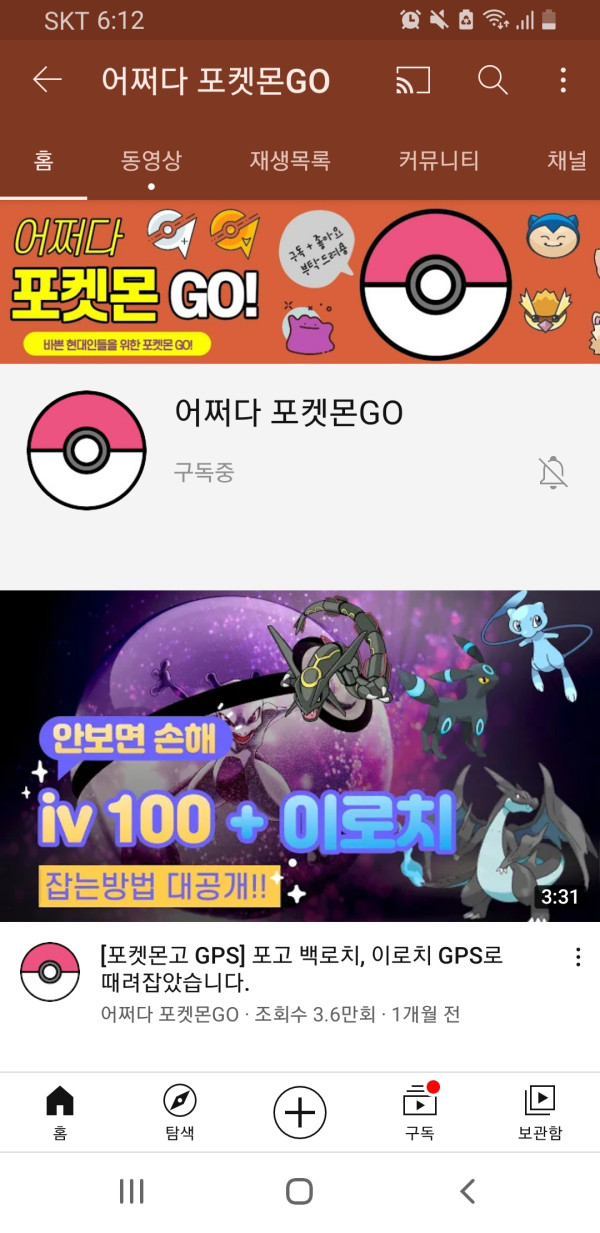600x1233 pixels.
Task: Tap the system back button
Action: pos(467,1191)
